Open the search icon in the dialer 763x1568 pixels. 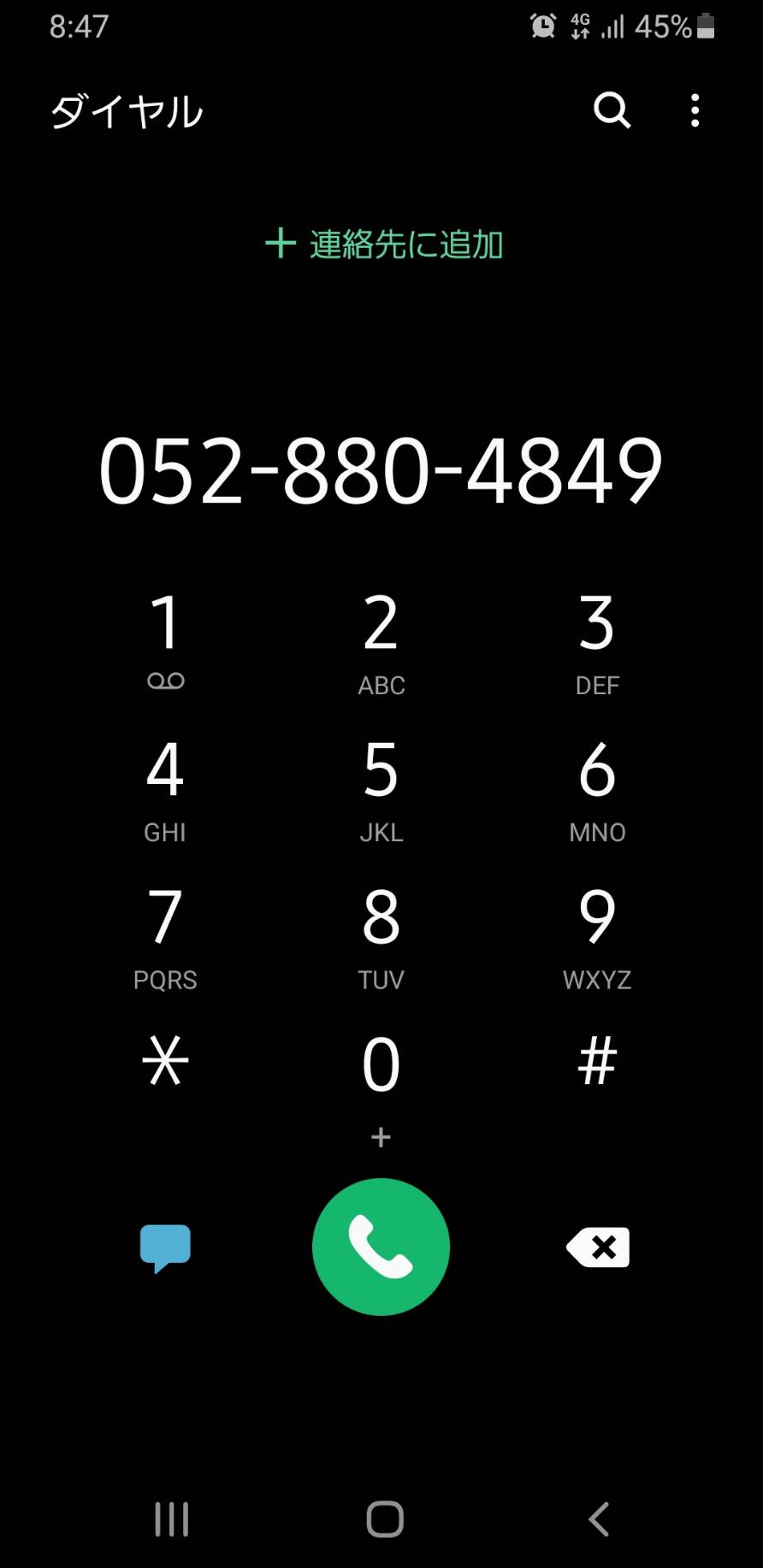pyautogui.click(x=612, y=110)
